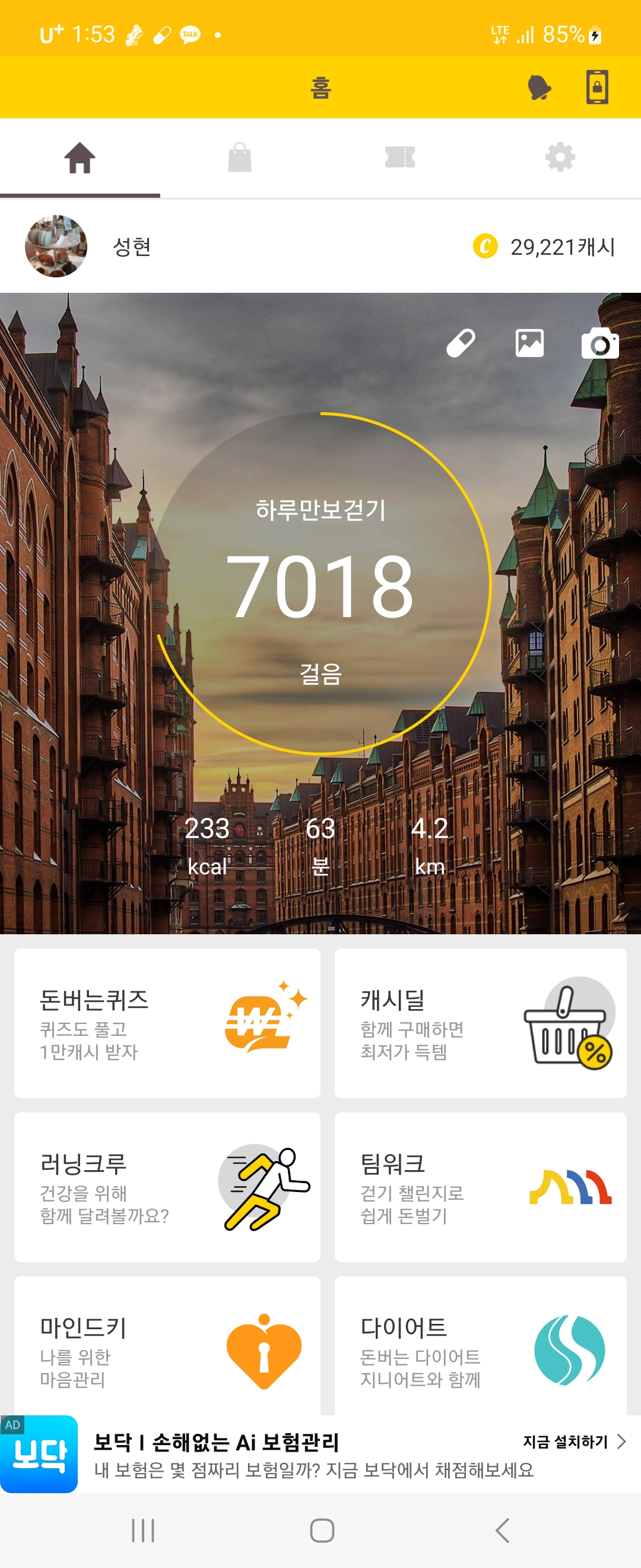Open the 마인드키 card
This screenshot has height=1568, width=641.
click(x=167, y=1345)
